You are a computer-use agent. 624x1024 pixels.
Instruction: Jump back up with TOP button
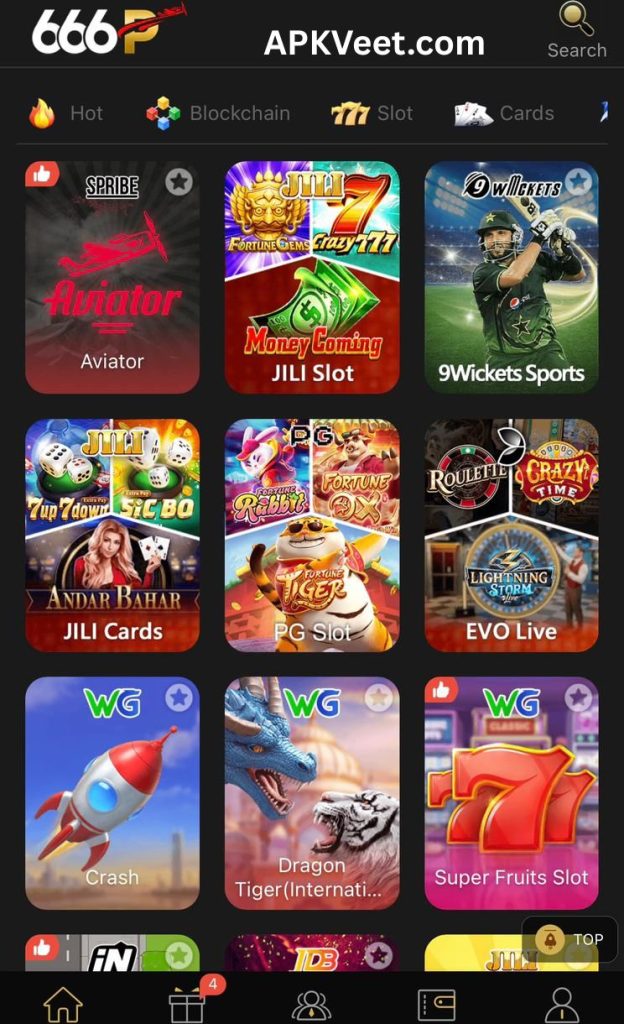coord(570,939)
